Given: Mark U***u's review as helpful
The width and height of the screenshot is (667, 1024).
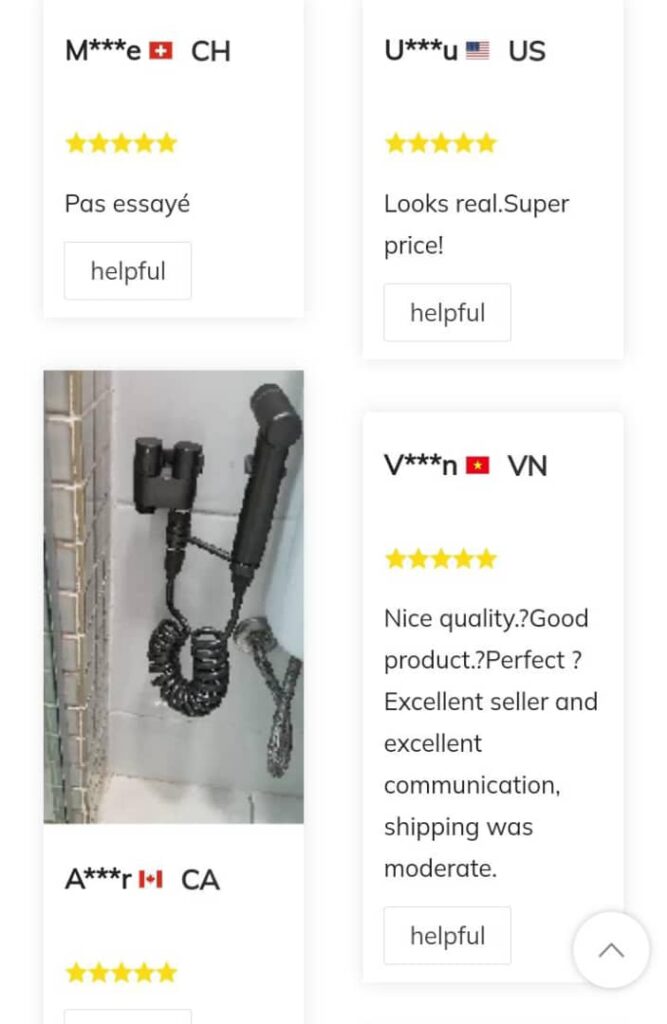Looking at the screenshot, I should click(x=447, y=313).
